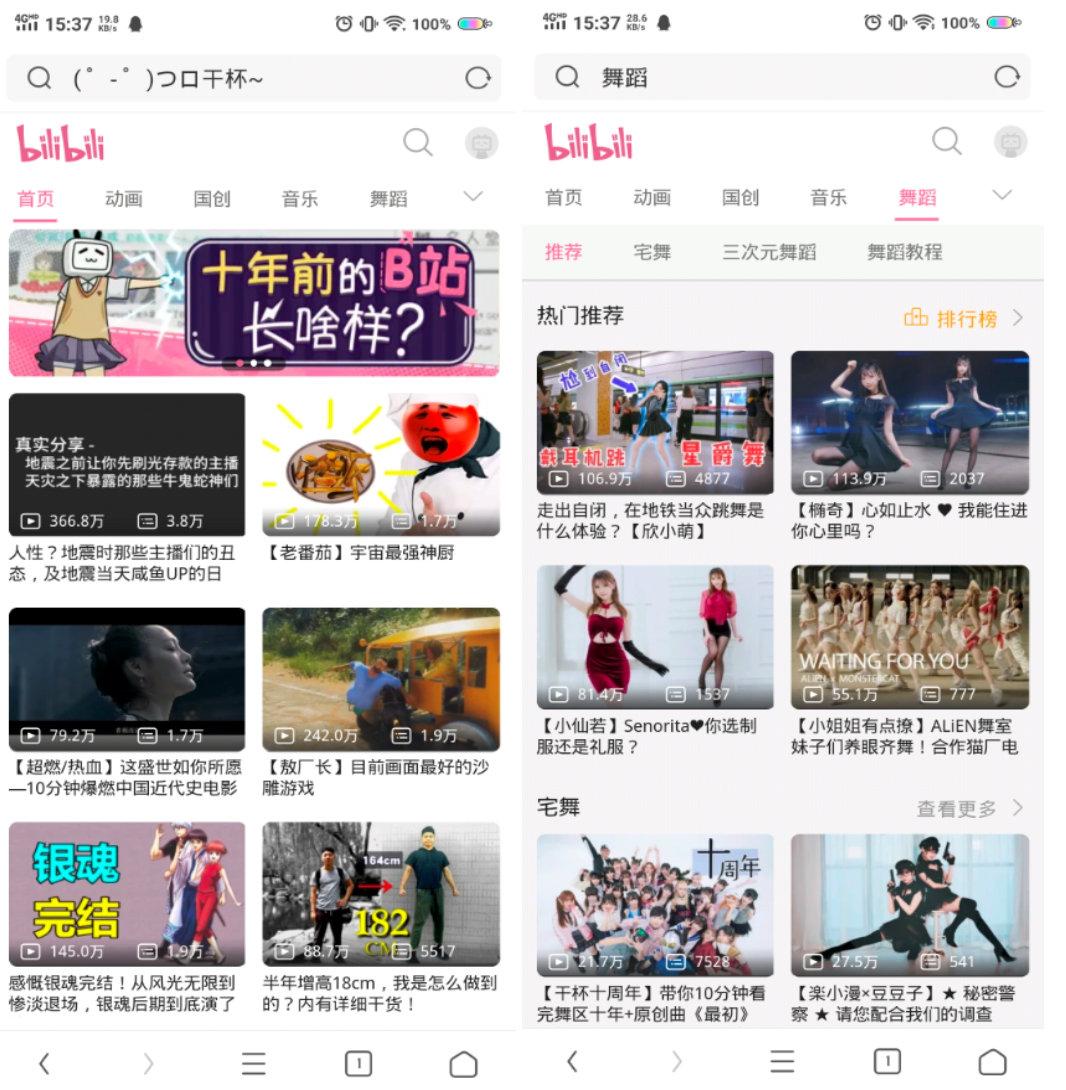Screen dimensions: 1066x1090
Task: Open the ALiEN舞室 Waiting For You video
Action: [910, 637]
